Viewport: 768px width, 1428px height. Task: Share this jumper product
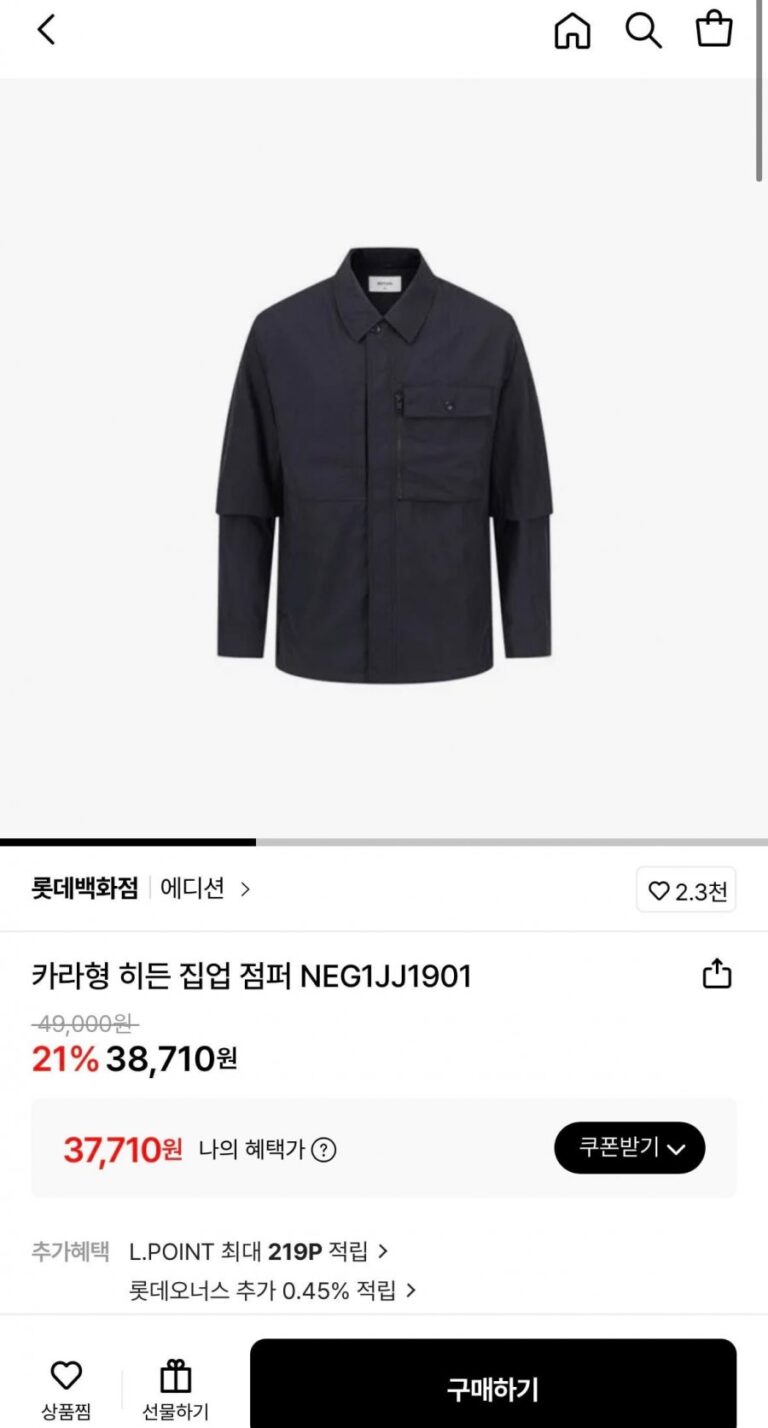point(717,974)
